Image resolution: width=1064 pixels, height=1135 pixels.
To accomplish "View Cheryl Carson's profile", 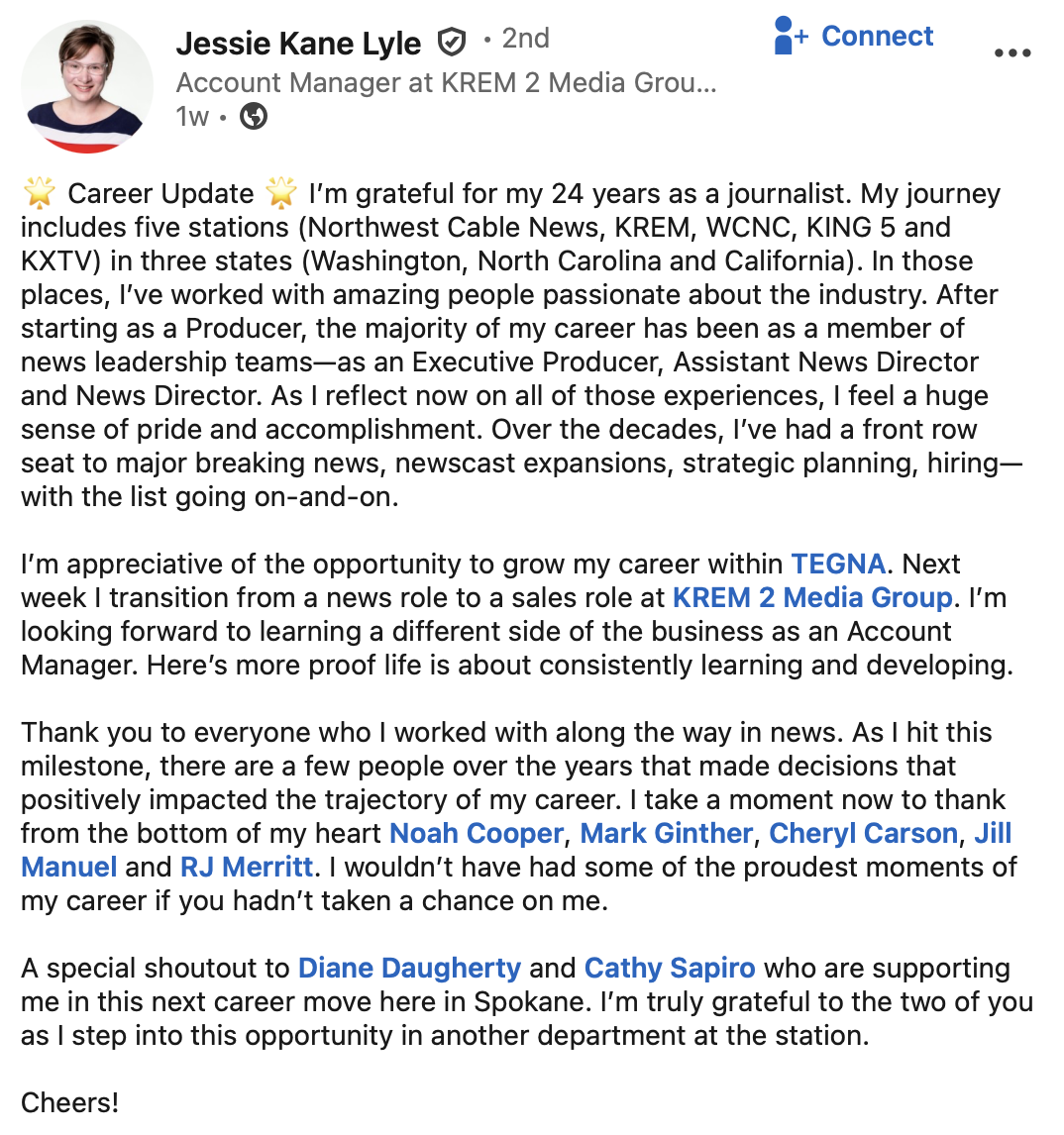I will click(x=863, y=833).
